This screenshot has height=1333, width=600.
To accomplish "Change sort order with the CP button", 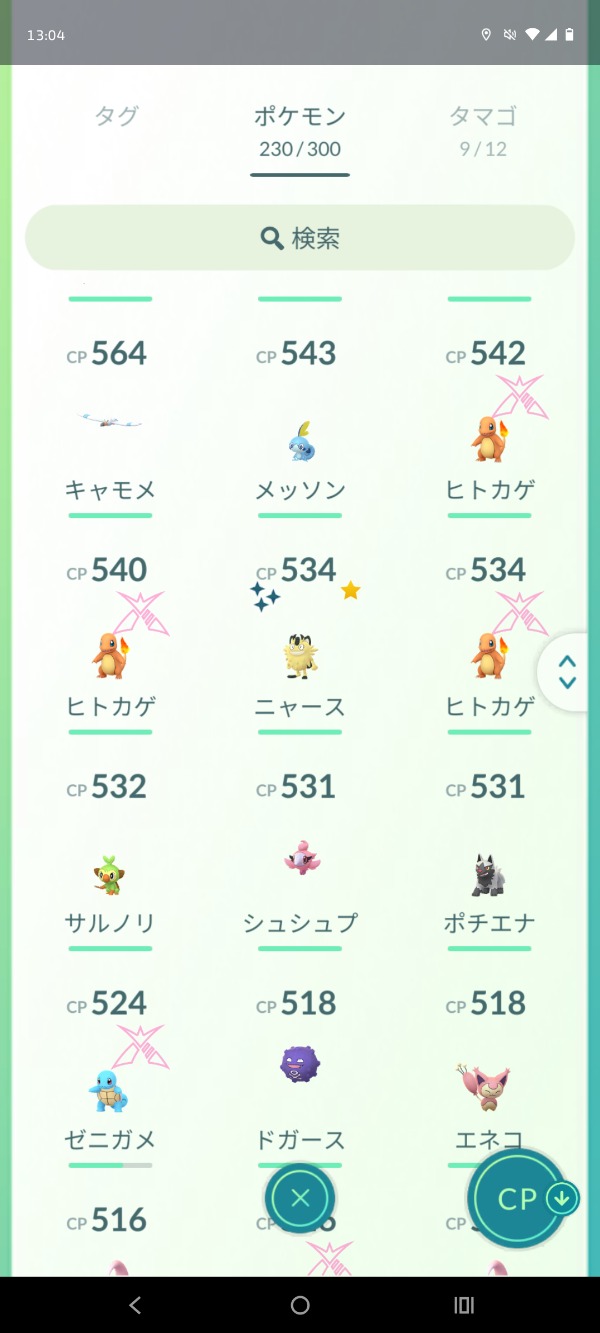I will coord(520,1198).
